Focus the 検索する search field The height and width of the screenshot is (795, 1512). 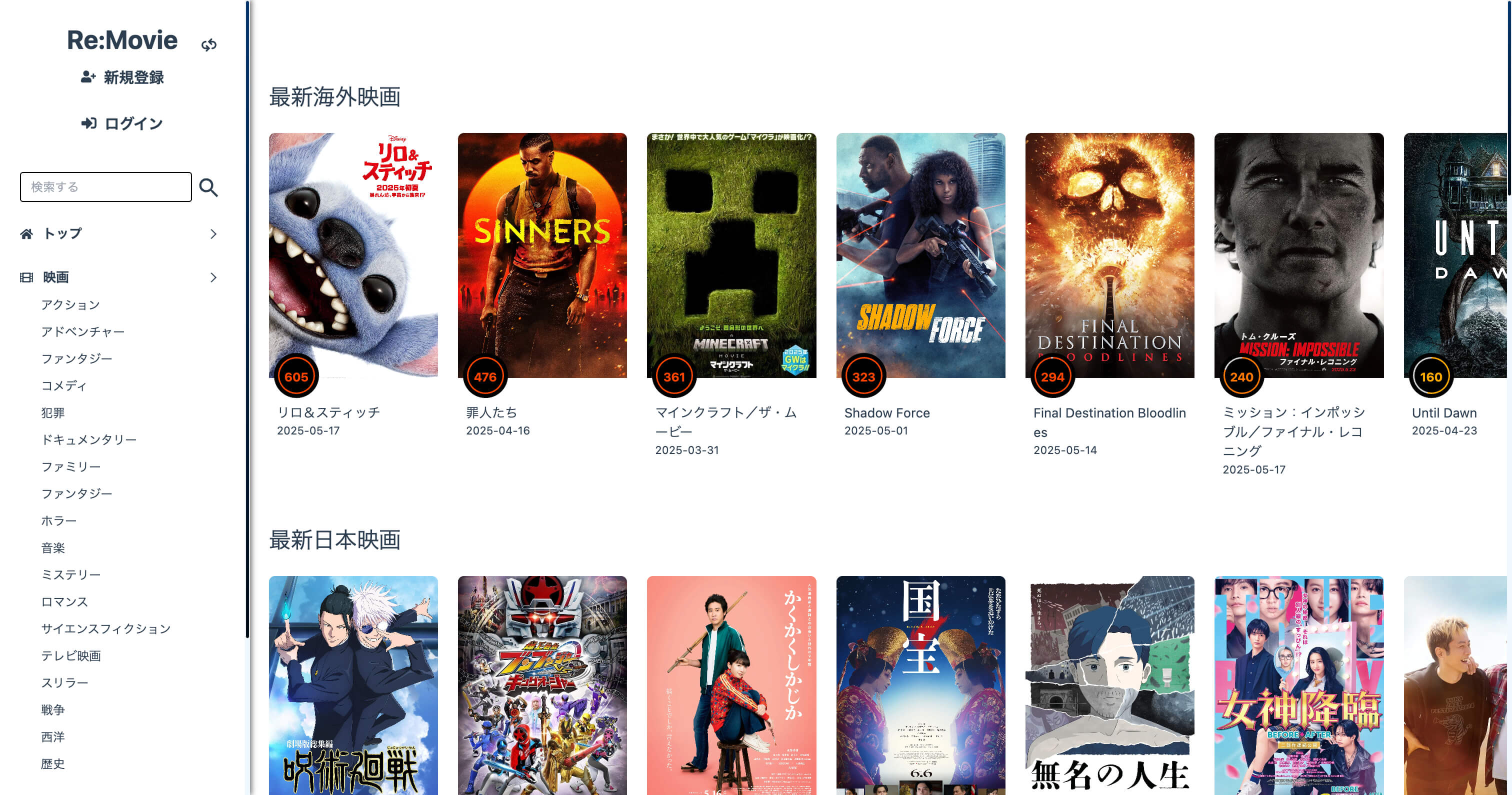tap(105, 186)
